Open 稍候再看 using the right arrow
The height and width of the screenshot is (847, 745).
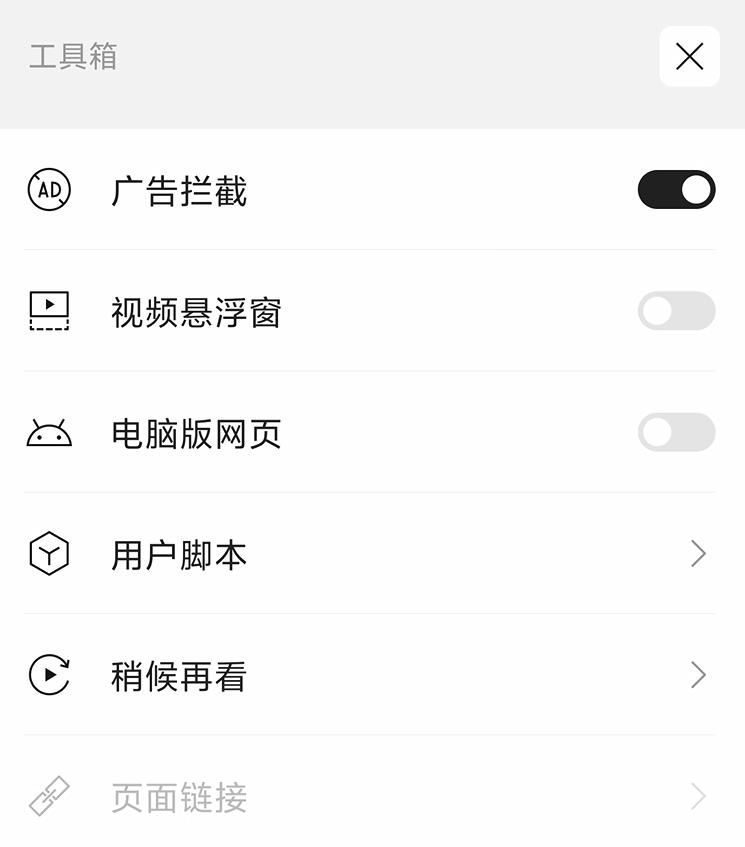tap(697, 675)
